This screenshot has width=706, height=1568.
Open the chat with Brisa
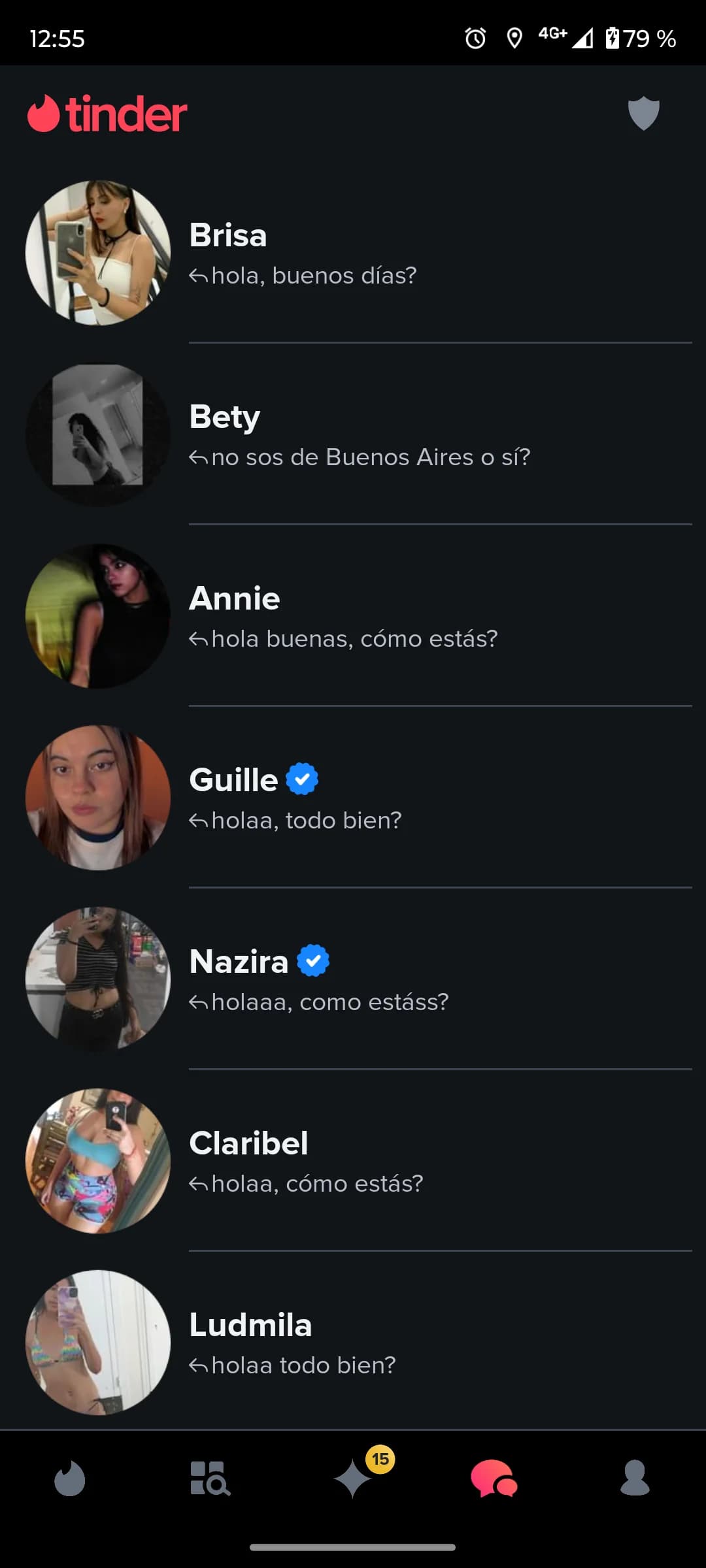coord(353,253)
